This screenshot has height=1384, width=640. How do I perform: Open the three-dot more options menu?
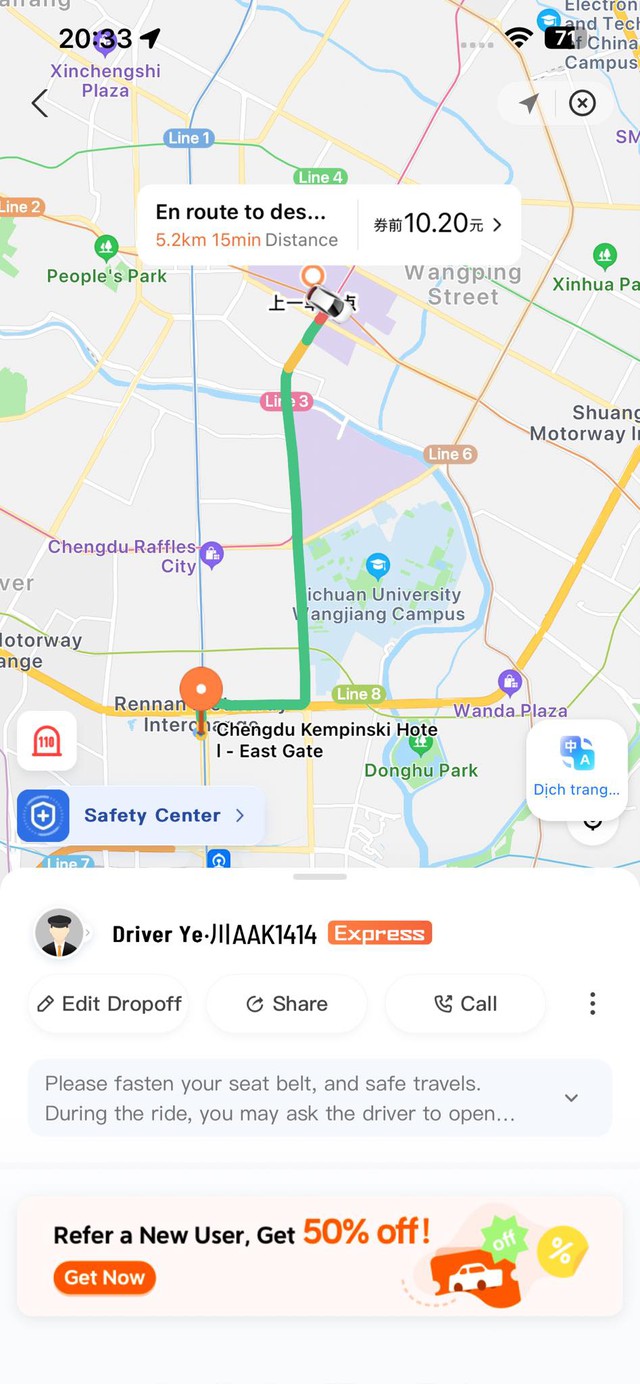point(593,1004)
